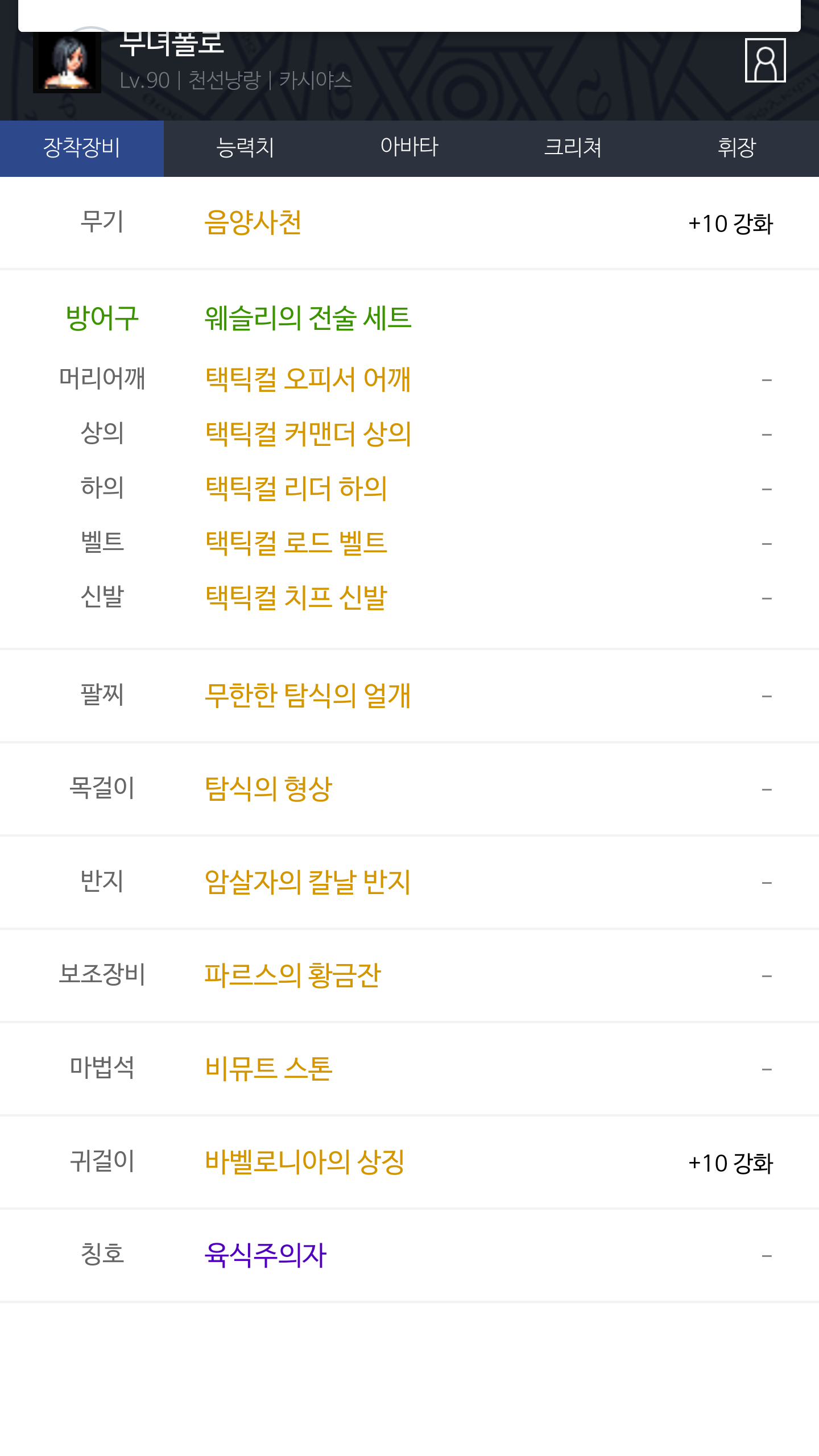The height and width of the screenshot is (1456, 819).
Task: Open the 크리쳐 tab
Action: pyautogui.click(x=573, y=148)
